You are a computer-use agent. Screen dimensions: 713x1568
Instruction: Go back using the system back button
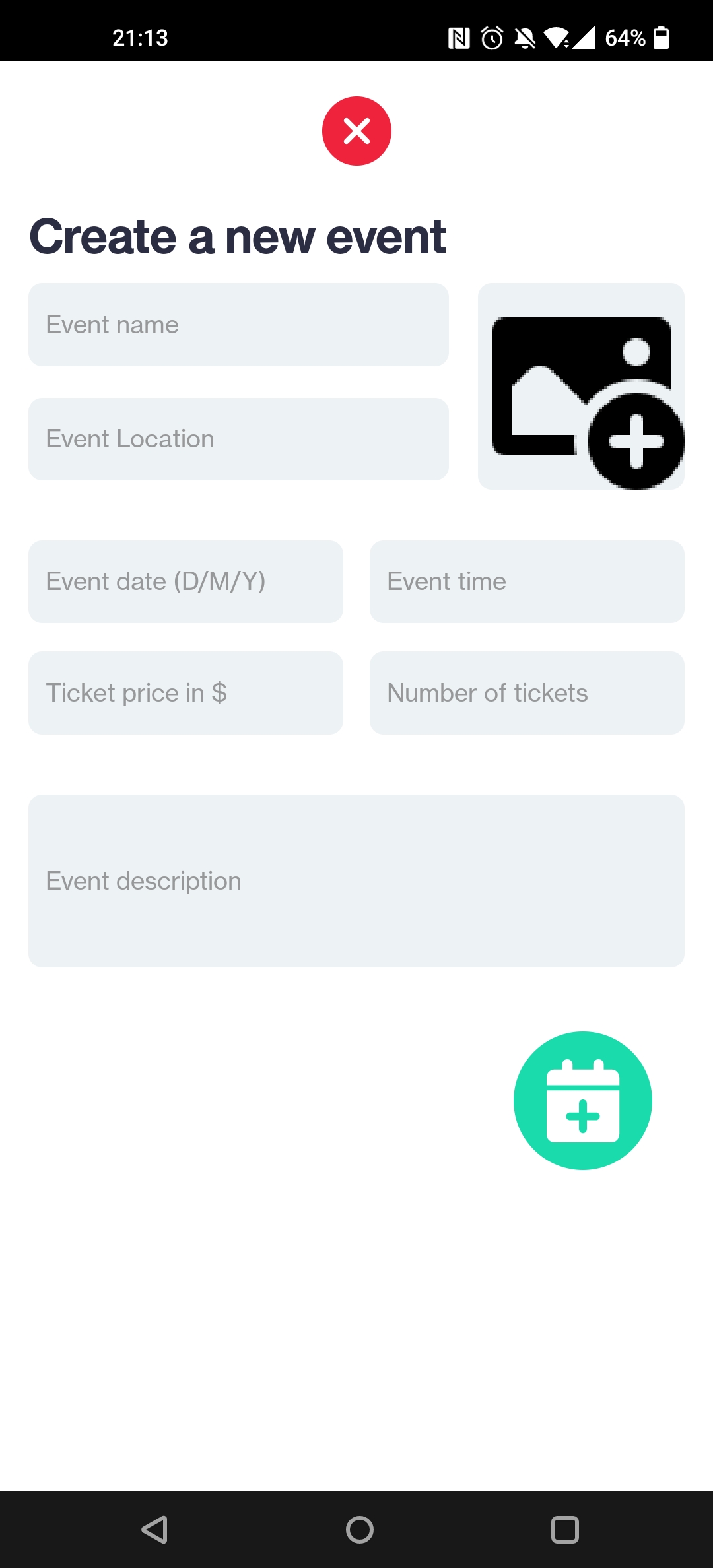(155, 1530)
